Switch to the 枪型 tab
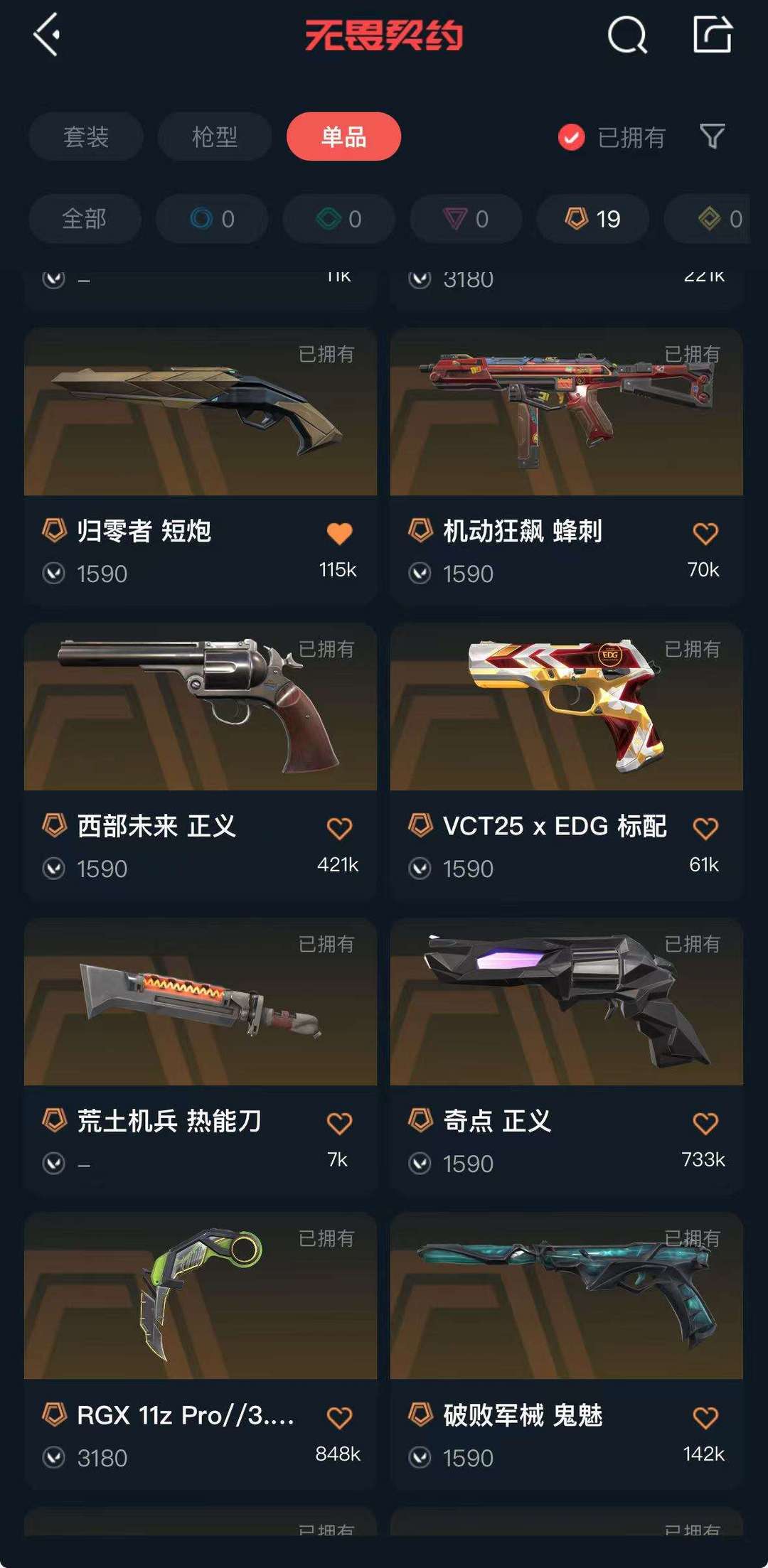The height and width of the screenshot is (1568, 768). [x=215, y=136]
